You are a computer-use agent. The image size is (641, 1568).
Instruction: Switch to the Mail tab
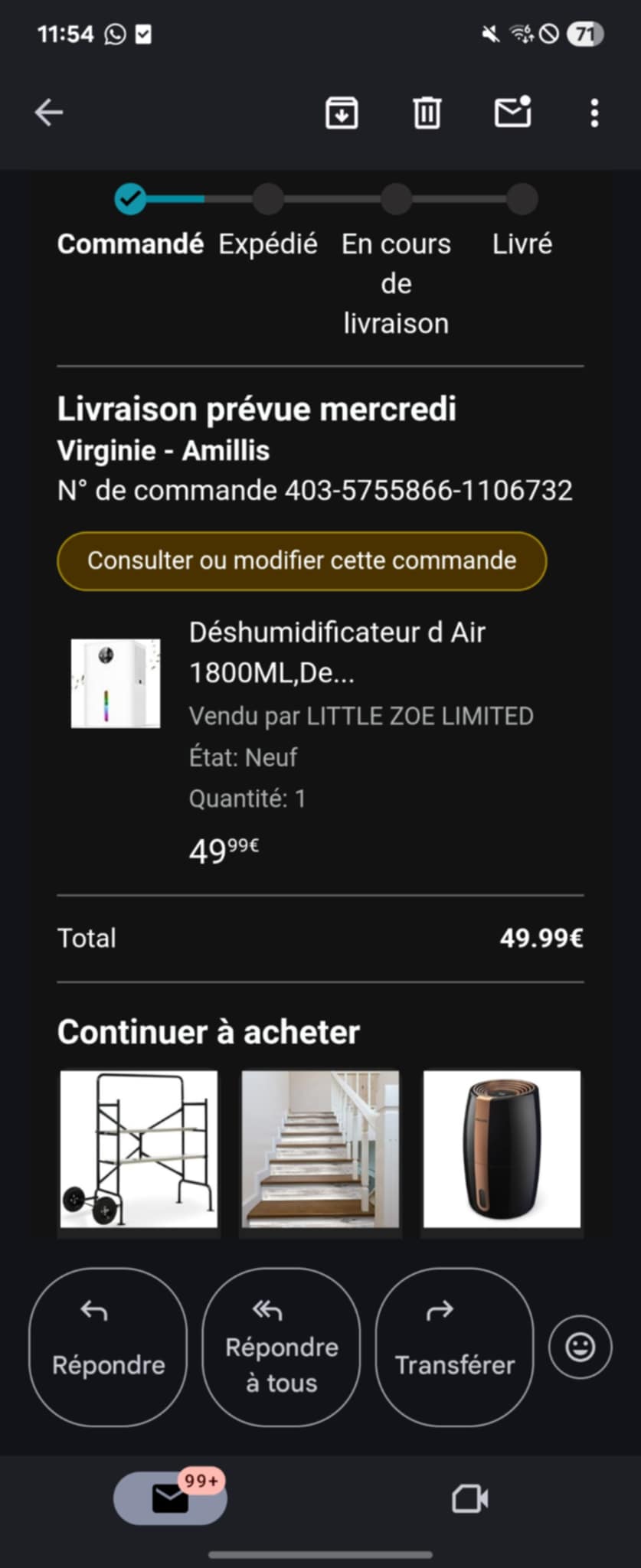(x=170, y=1498)
